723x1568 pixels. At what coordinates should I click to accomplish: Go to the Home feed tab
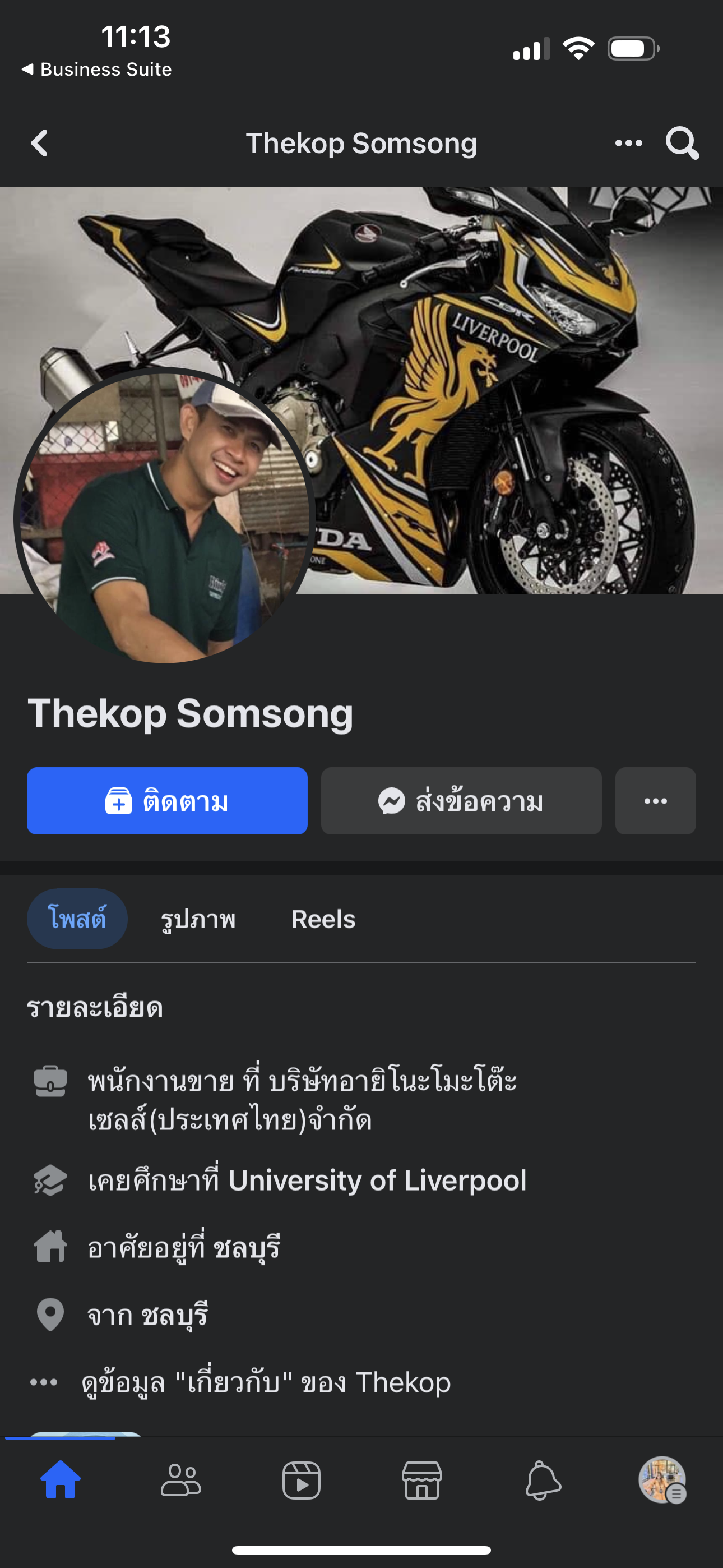(61, 1480)
